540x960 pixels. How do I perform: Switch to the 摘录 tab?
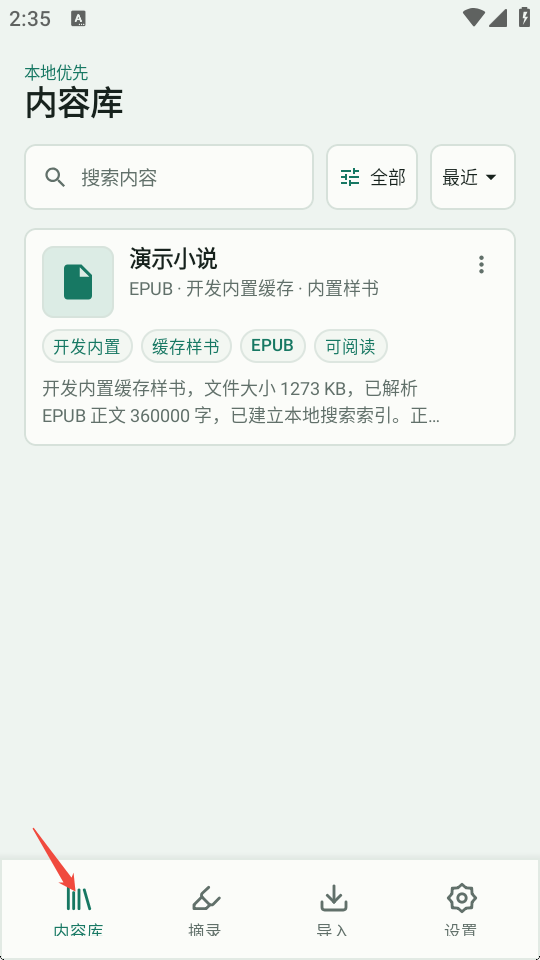(205, 909)
